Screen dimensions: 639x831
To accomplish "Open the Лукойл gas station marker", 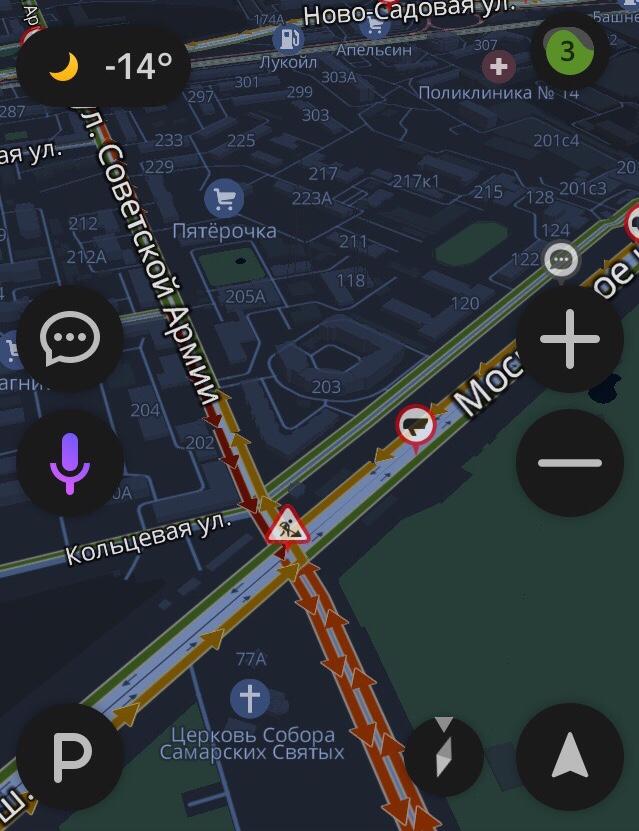I will (288, 39).
